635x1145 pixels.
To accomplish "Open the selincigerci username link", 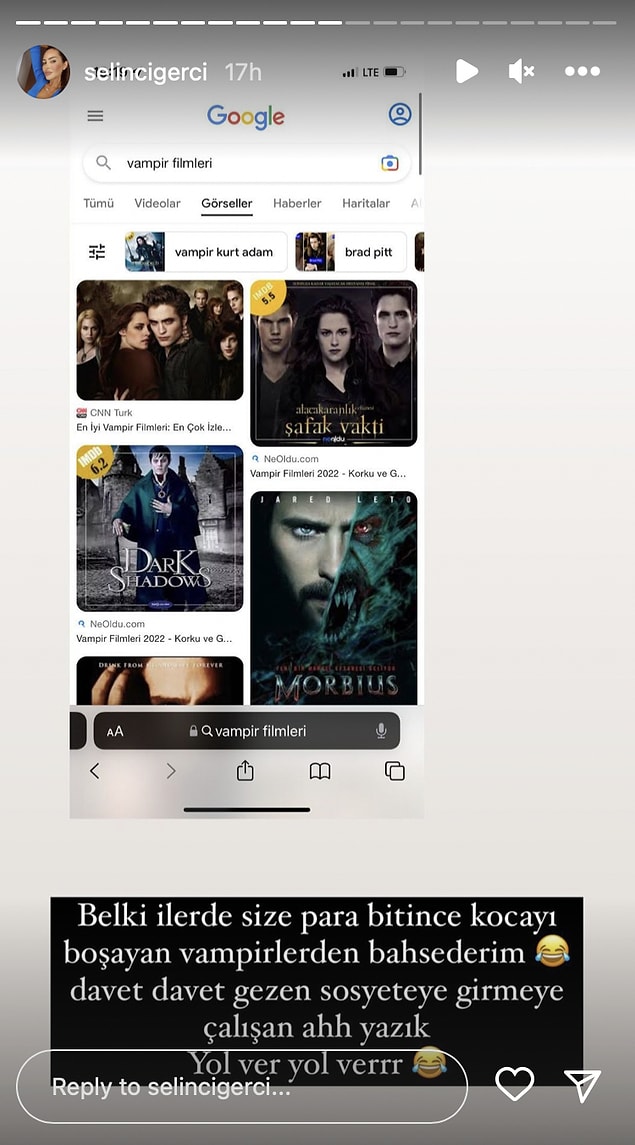I will tap(145, 72).
